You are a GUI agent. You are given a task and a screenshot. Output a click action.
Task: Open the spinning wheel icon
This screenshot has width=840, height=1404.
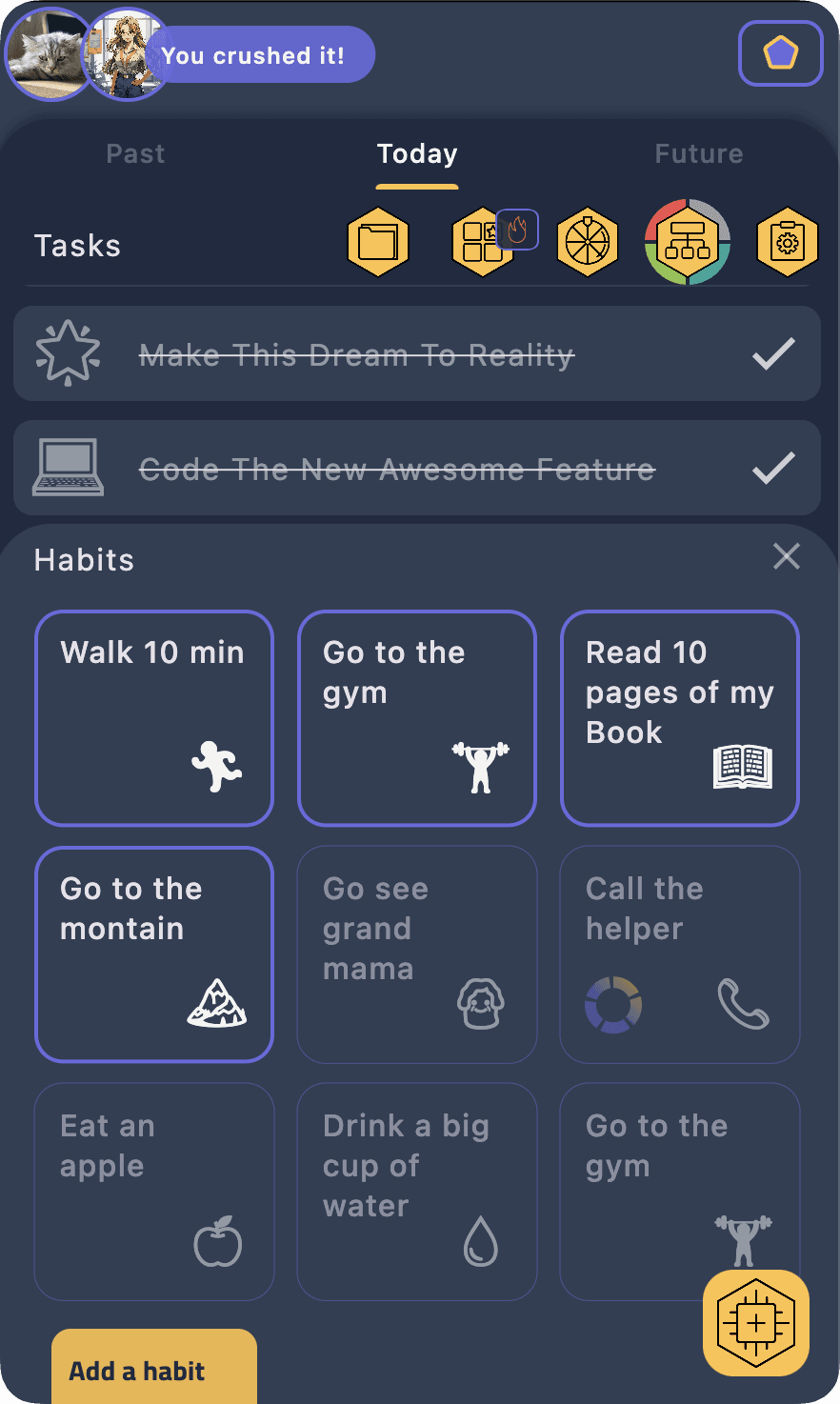tap(587, 242)
